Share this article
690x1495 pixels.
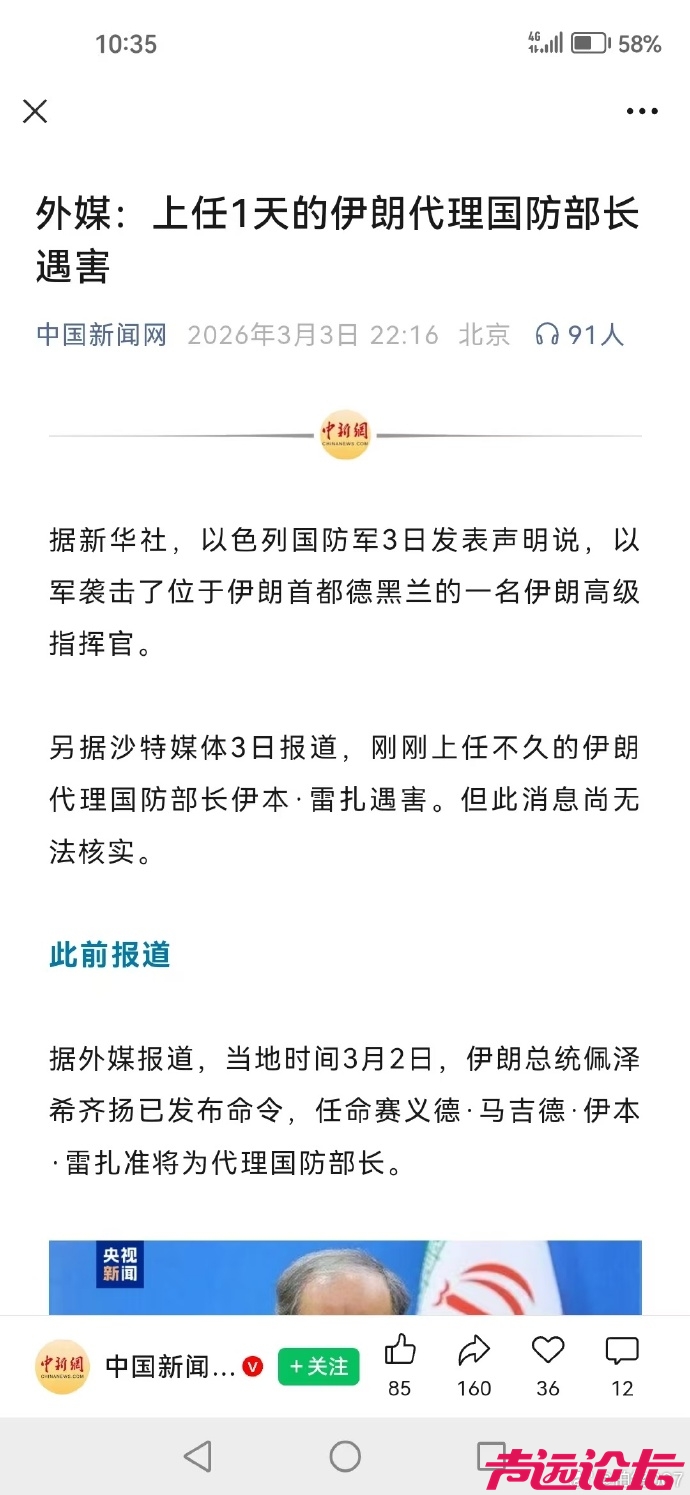point(474,1352)
